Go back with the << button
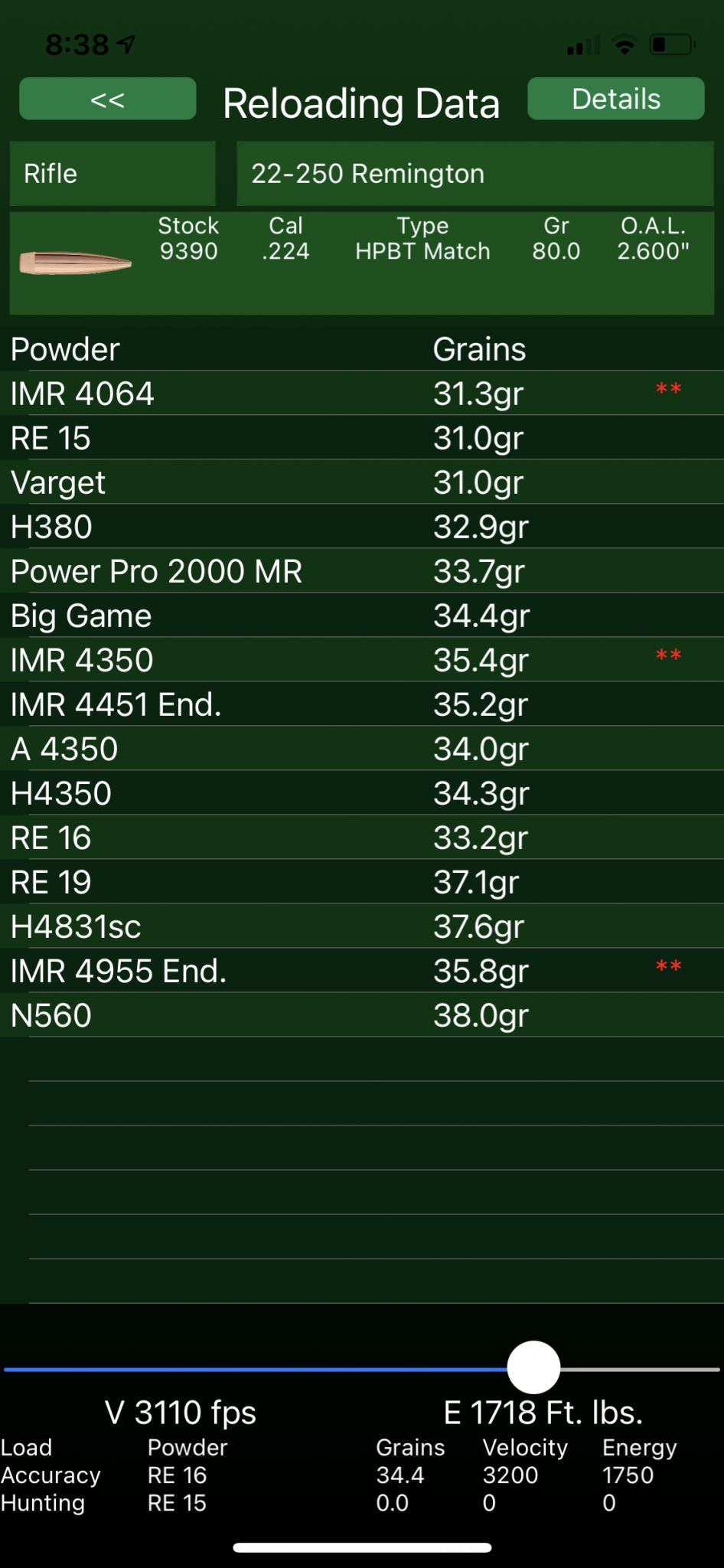Viewport: 724px width, 1568px height. pos(107,99)
